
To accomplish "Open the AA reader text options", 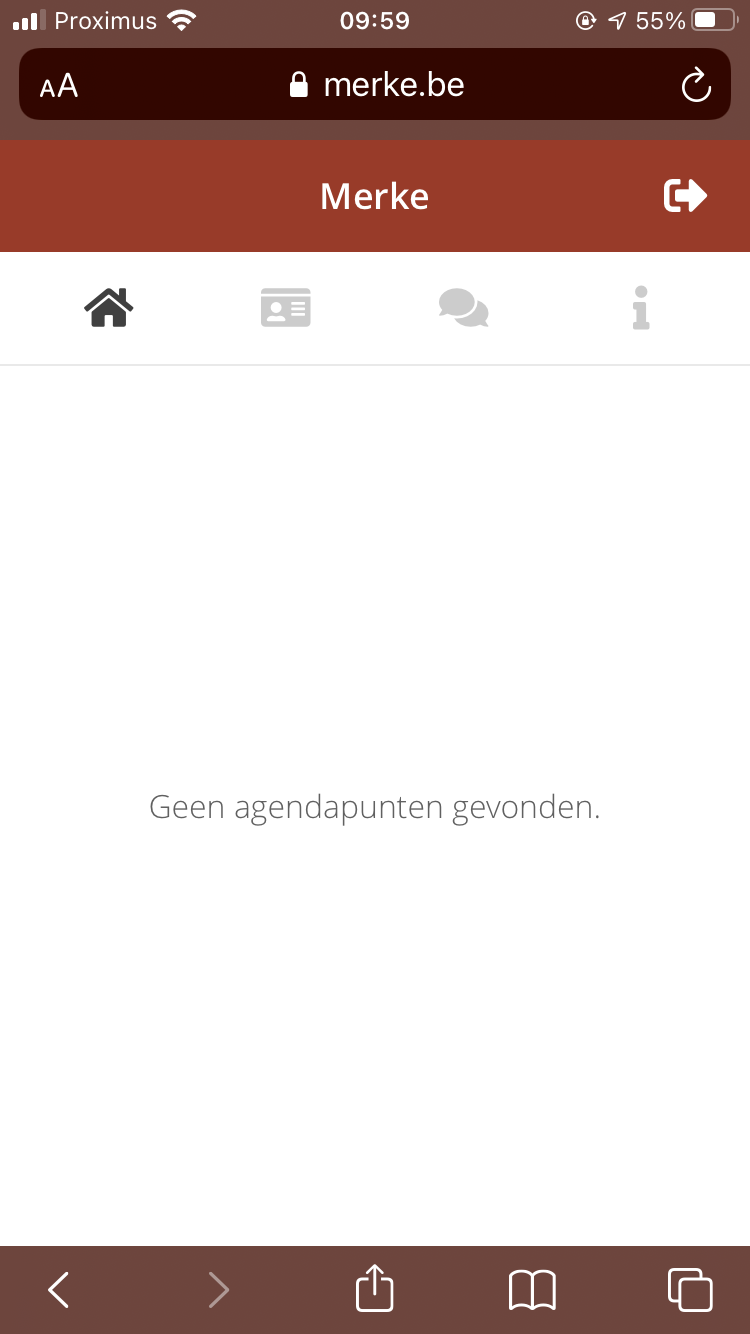I will (59, 86).
